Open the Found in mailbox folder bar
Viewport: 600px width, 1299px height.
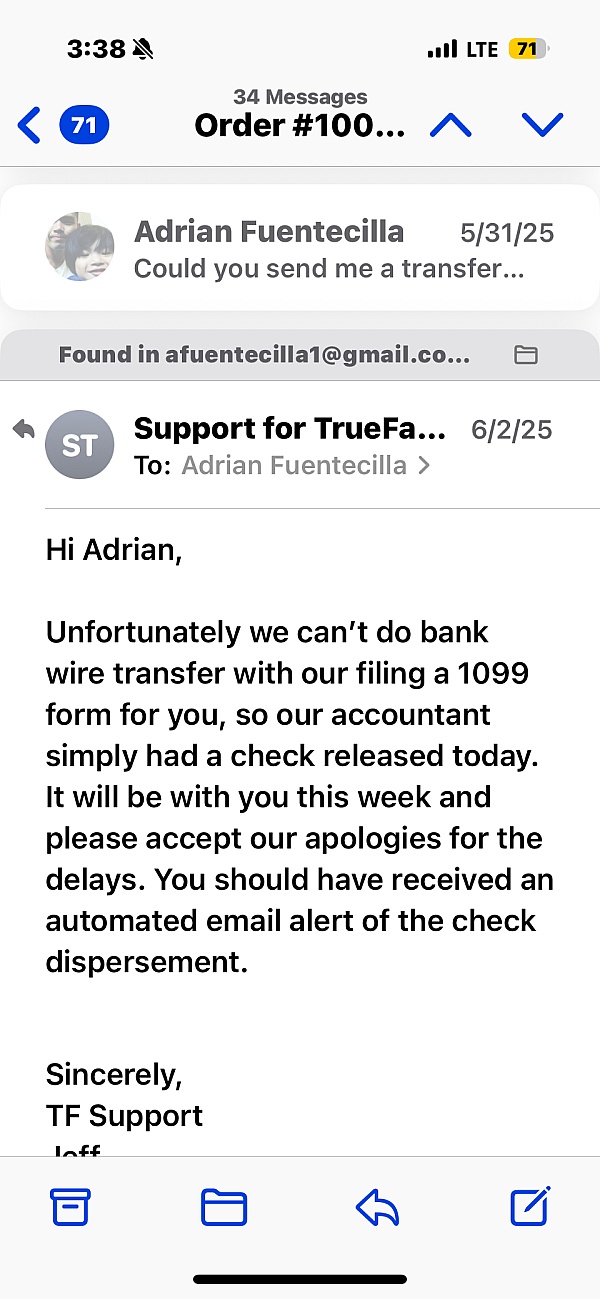coord(300,355)
